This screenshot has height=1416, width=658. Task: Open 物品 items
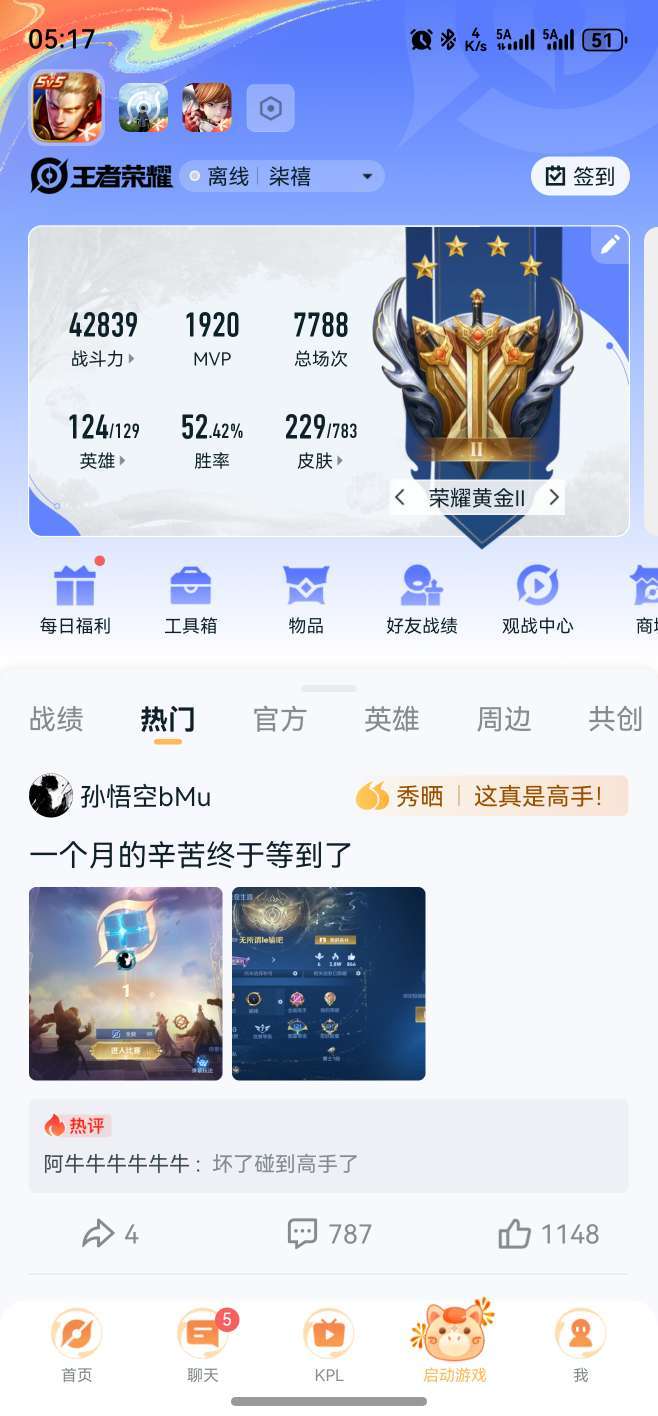[x=306, y=599]
